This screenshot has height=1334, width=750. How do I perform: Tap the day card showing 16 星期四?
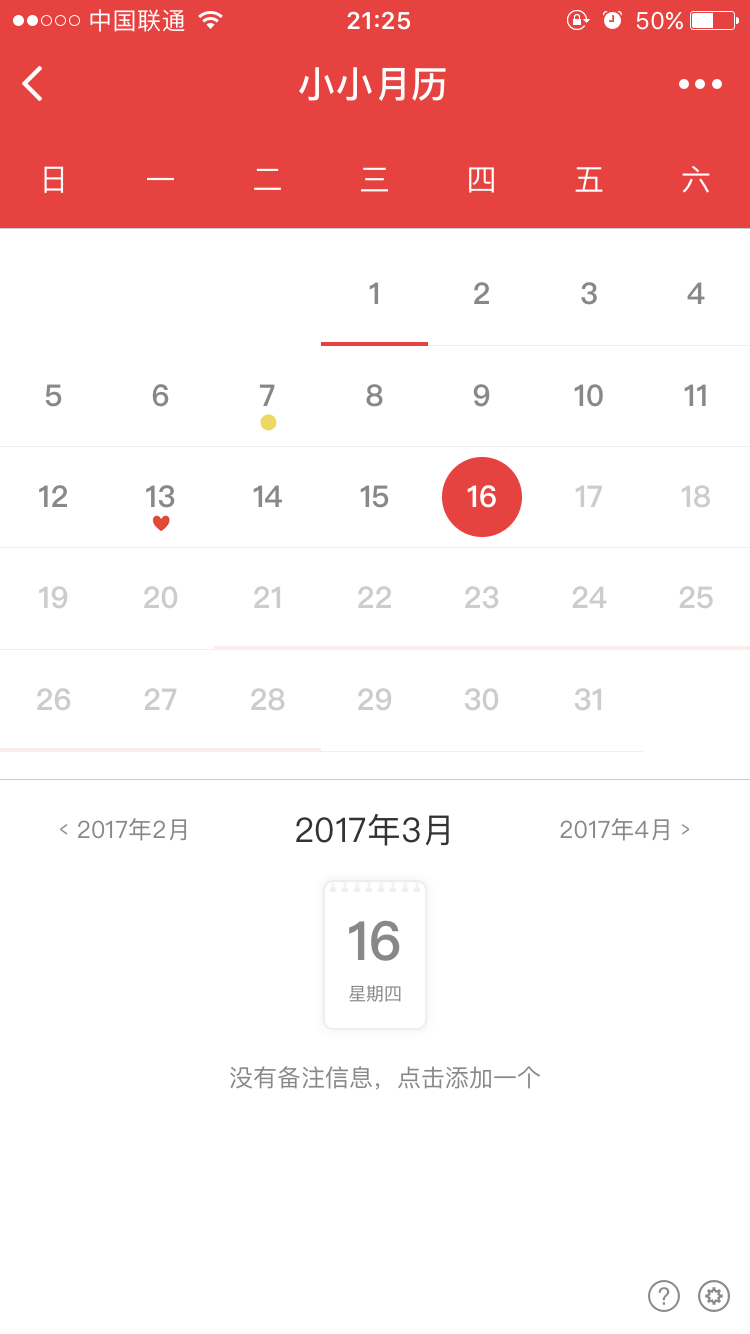[x=375, y=955]
